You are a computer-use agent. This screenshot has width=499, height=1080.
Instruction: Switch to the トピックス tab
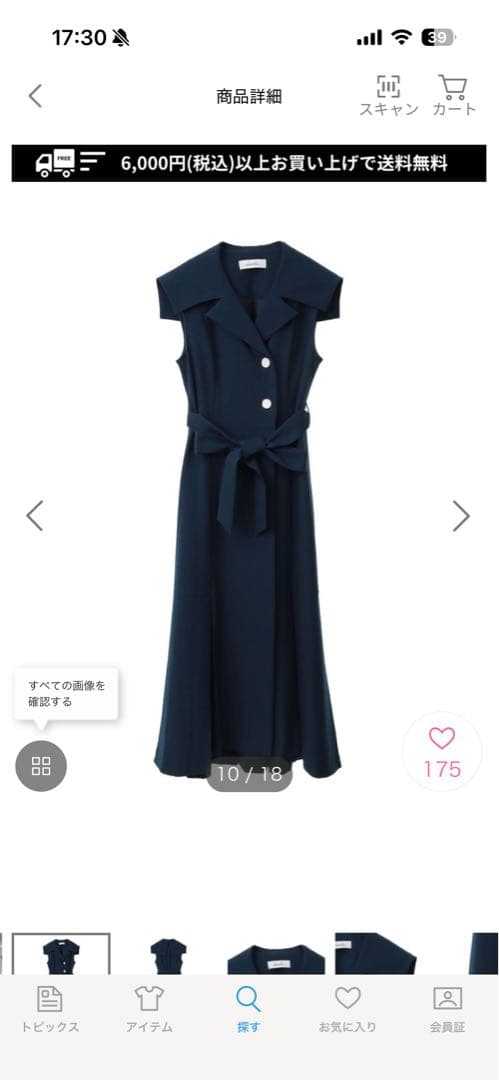(50, 1009)
